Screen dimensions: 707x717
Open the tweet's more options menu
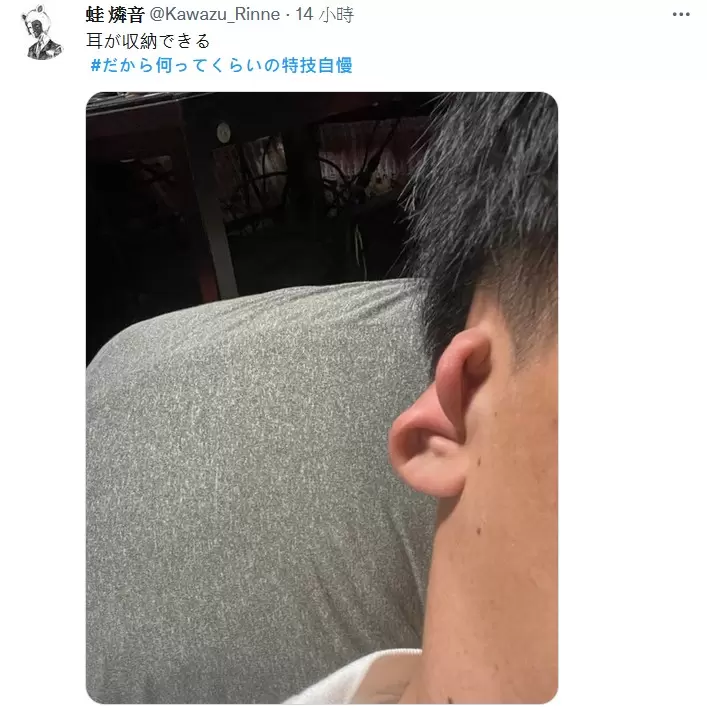click(680, 15)
